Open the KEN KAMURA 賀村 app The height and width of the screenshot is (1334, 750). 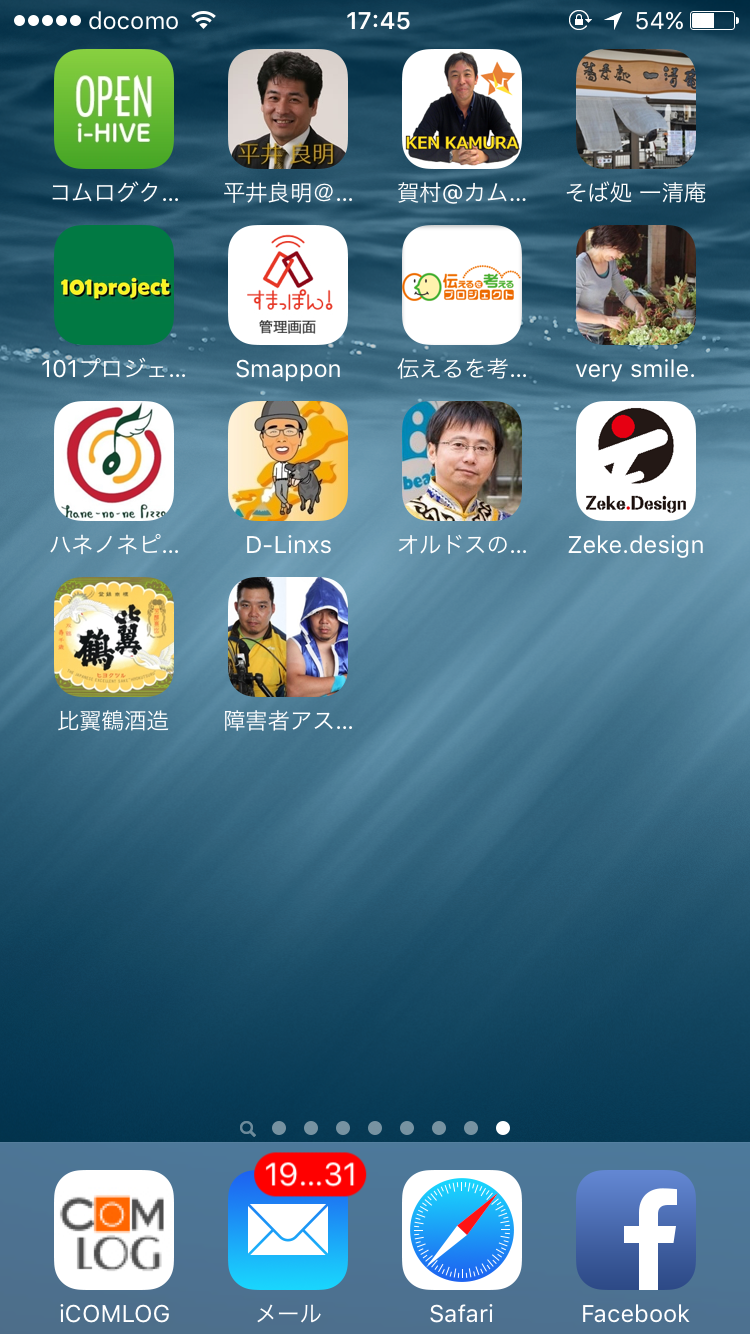point(462,110)
